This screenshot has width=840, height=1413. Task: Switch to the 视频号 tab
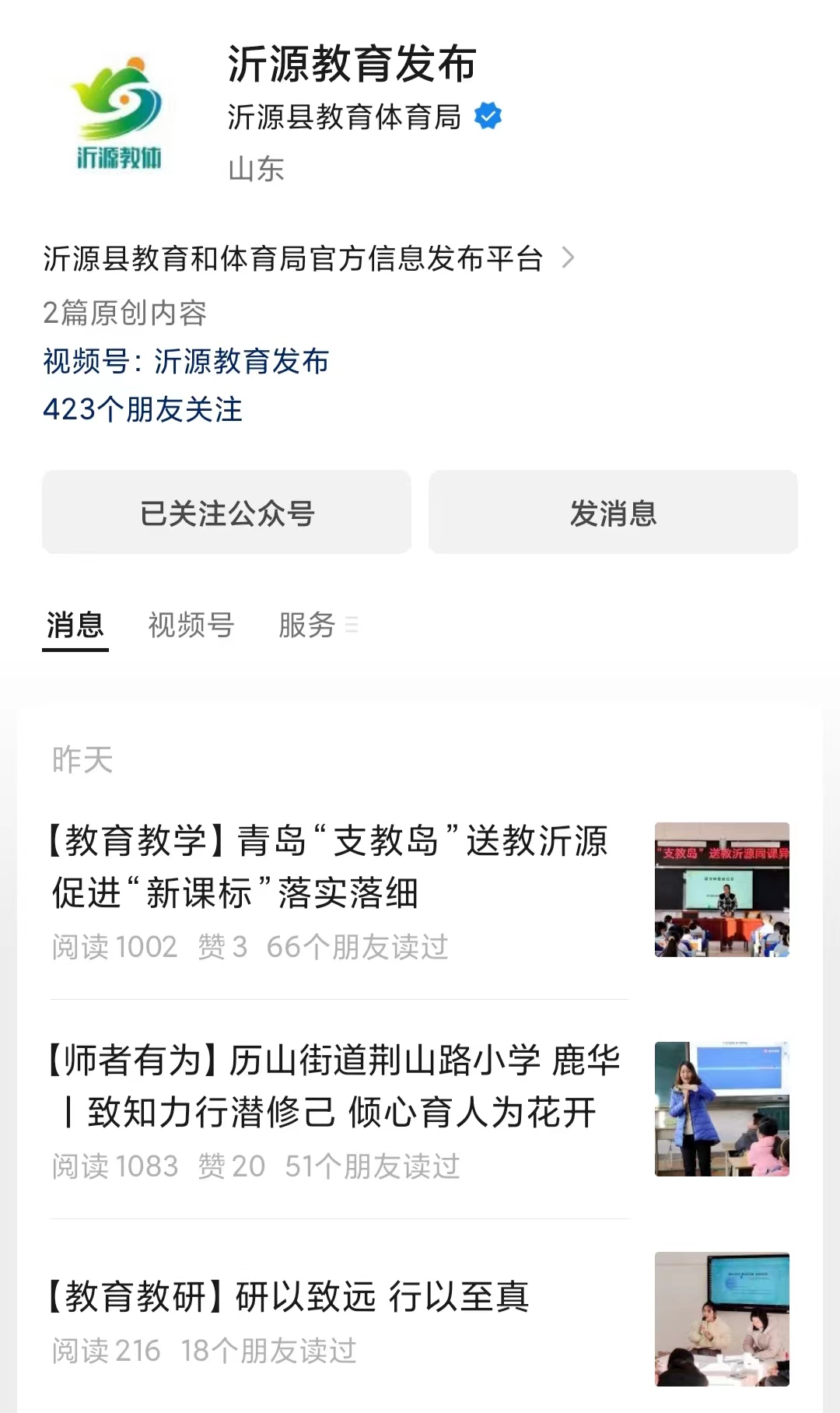[x=191, y=625]
